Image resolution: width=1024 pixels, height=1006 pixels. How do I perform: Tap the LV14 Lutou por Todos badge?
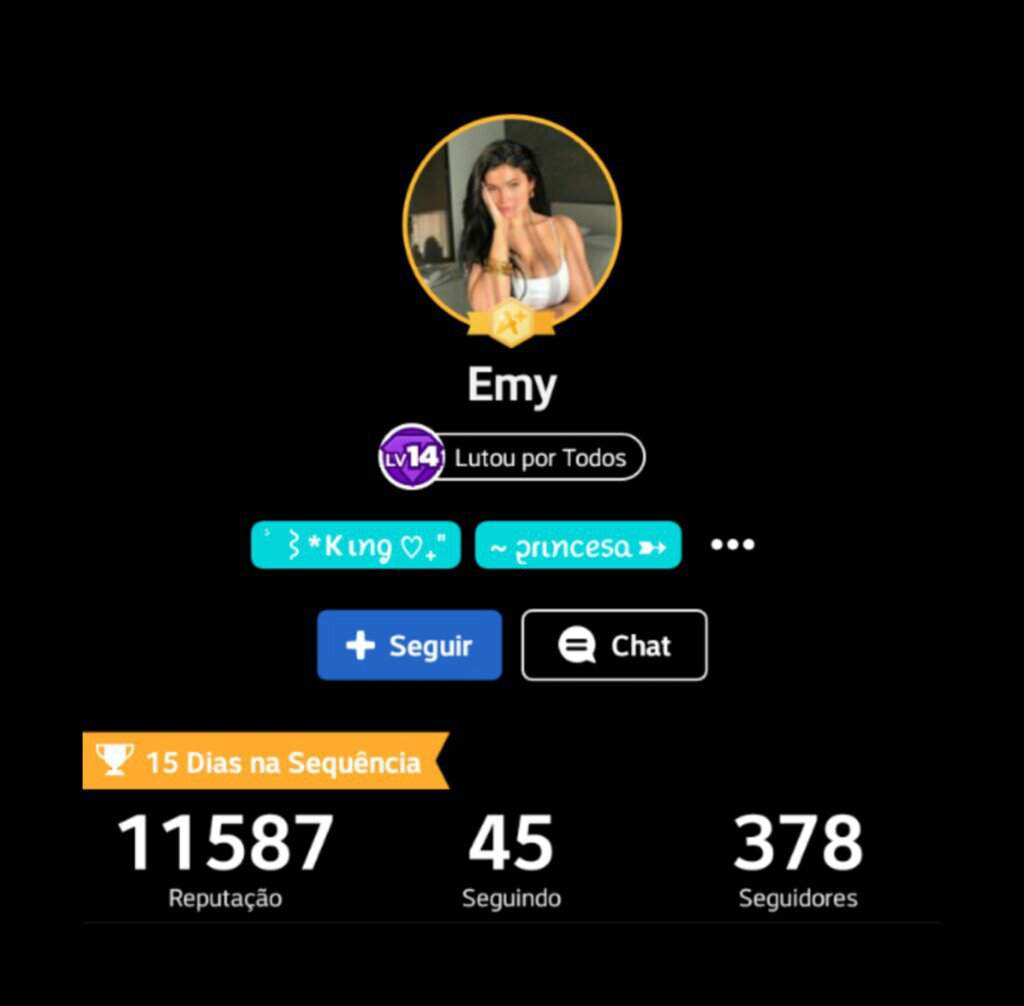[x=512, y=458]
